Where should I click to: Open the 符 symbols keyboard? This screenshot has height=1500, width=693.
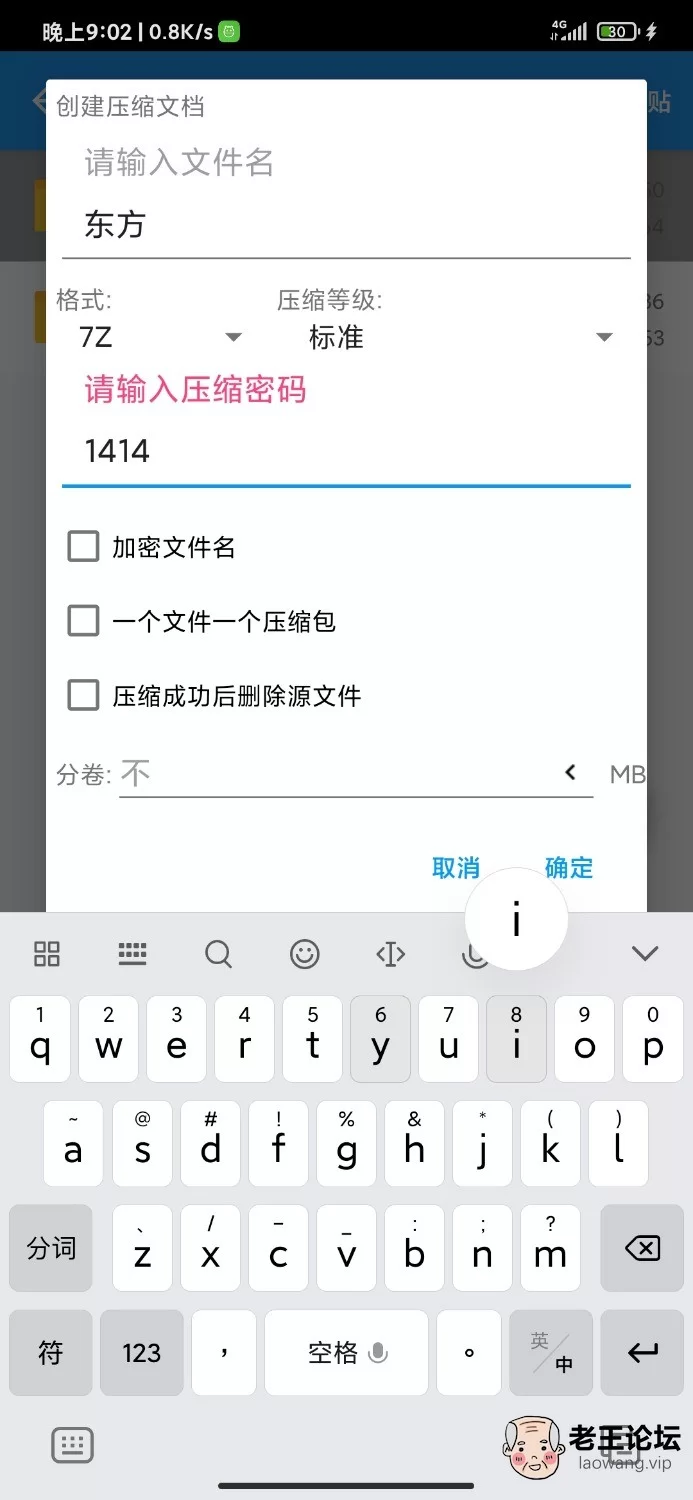[51, 1353]
